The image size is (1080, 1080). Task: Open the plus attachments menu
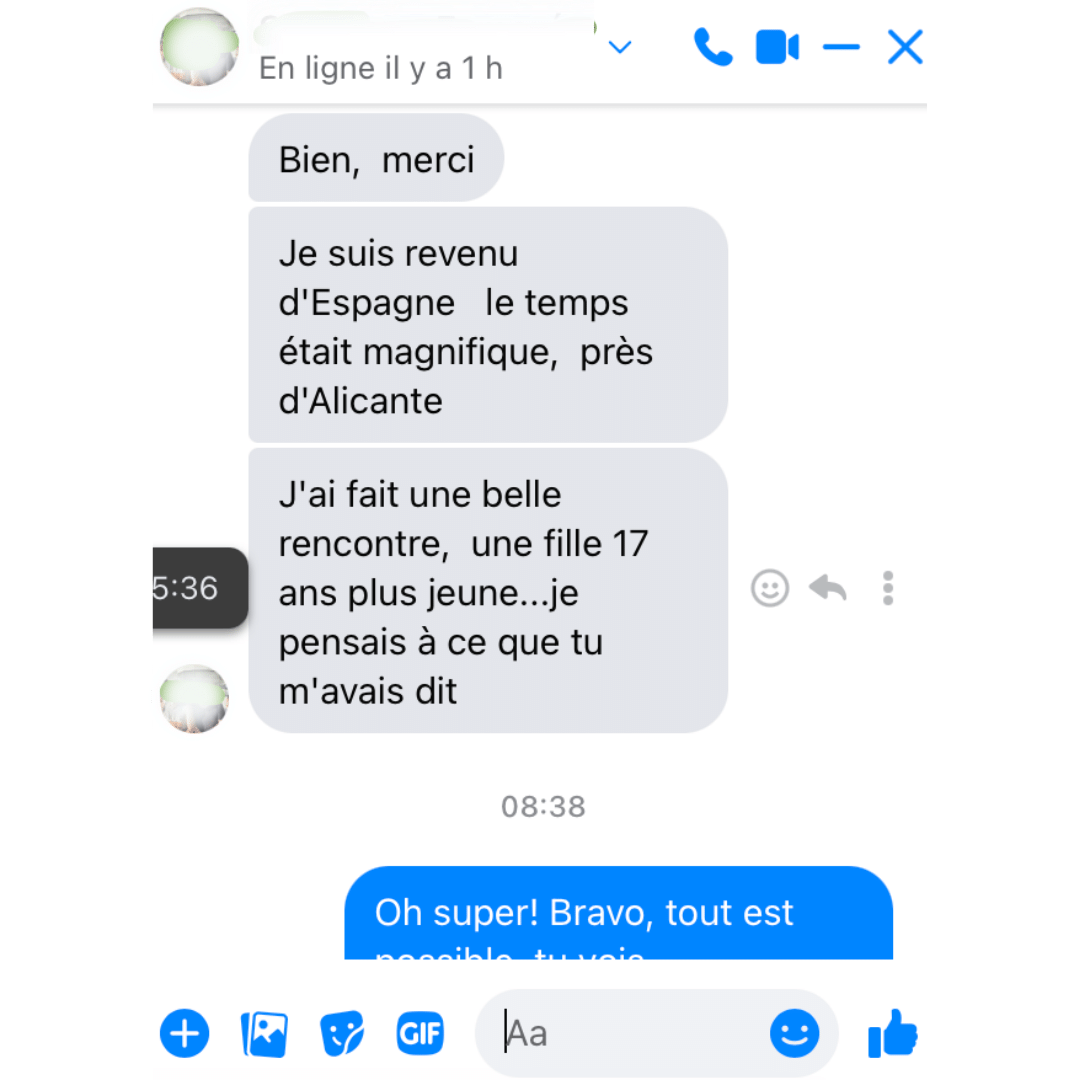185,1033
